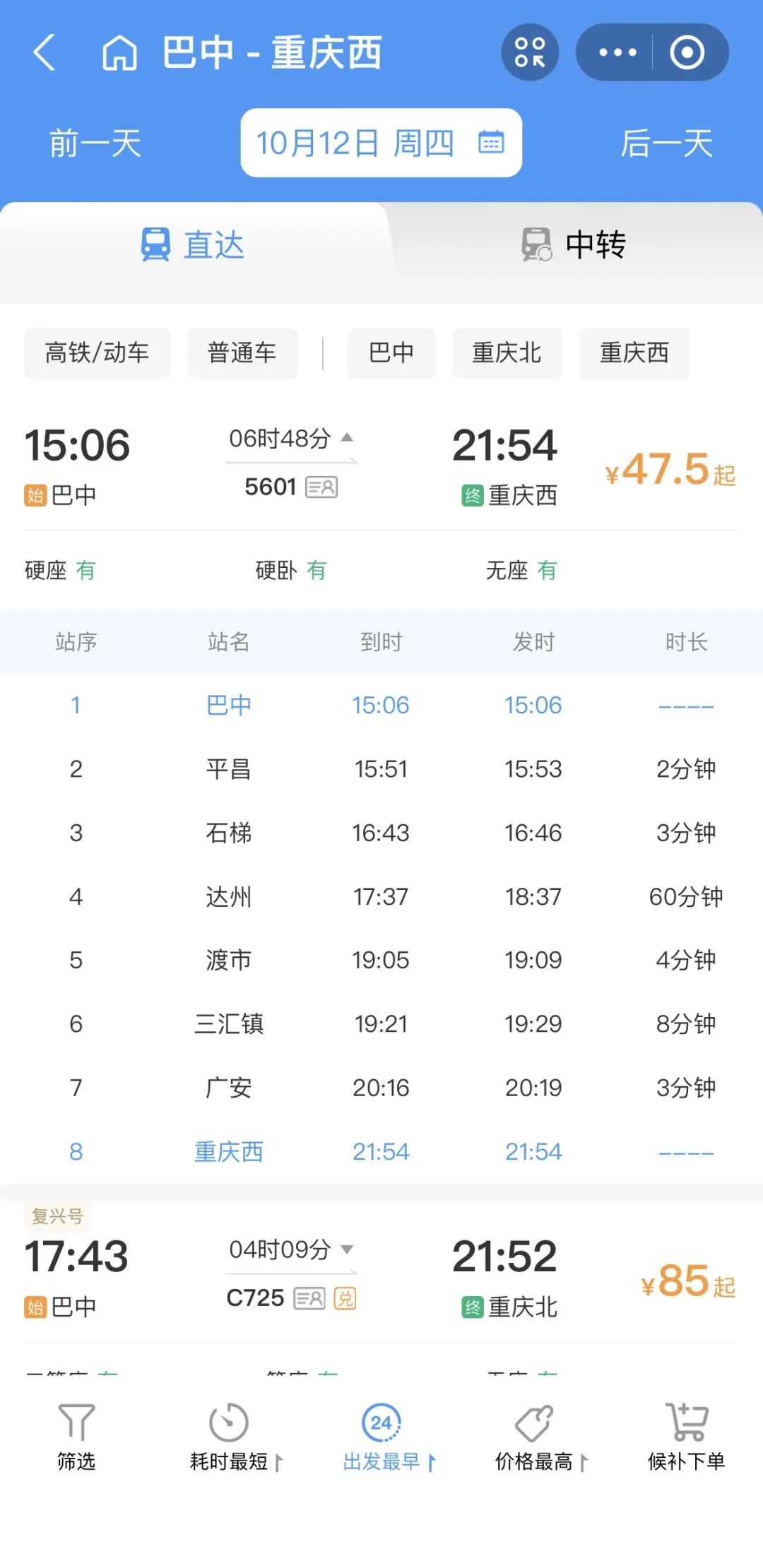Screen dimensions: 763x1568
Task: Select the 直达 direct tab
Action: pyautogui.click(x=192, y=244)
